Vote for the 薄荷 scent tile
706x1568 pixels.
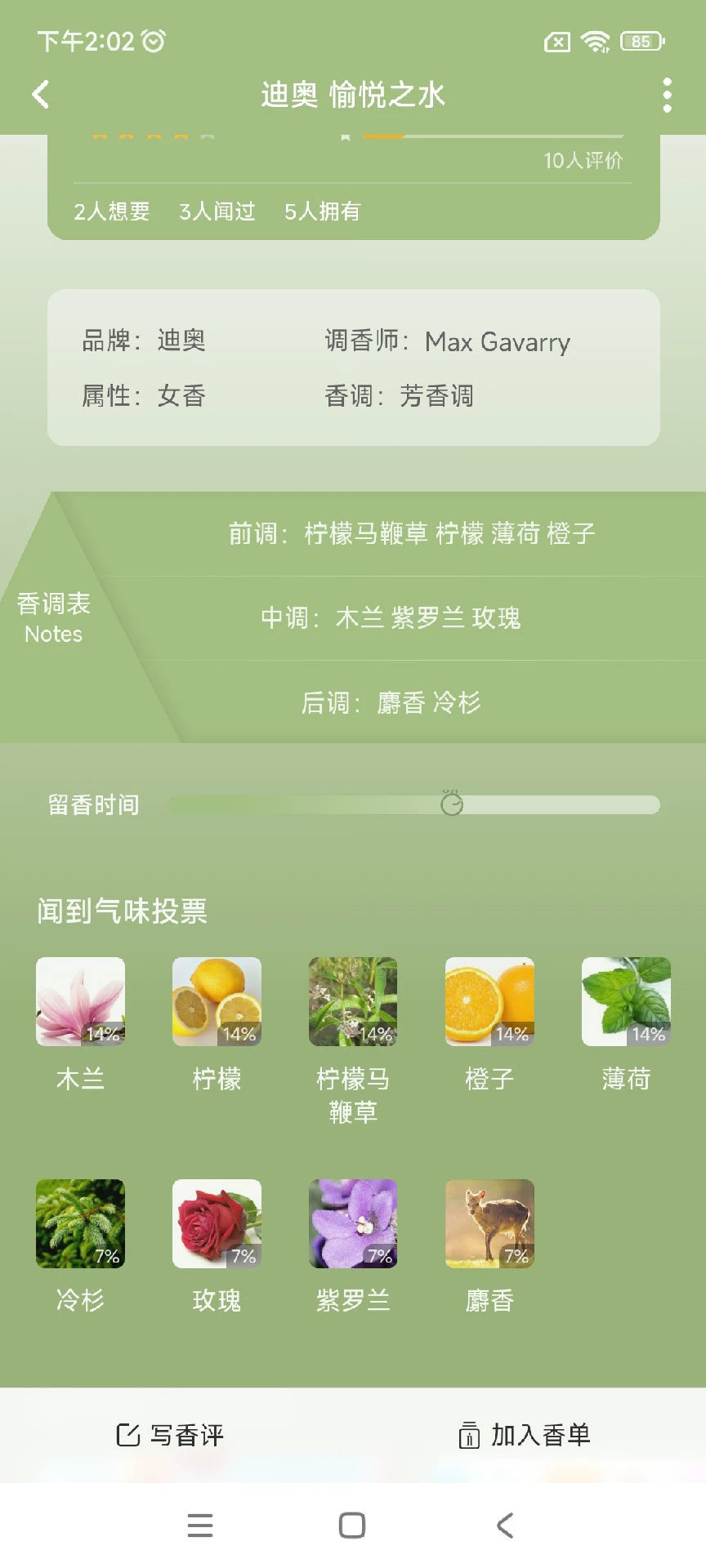[x=626, y=1002]
